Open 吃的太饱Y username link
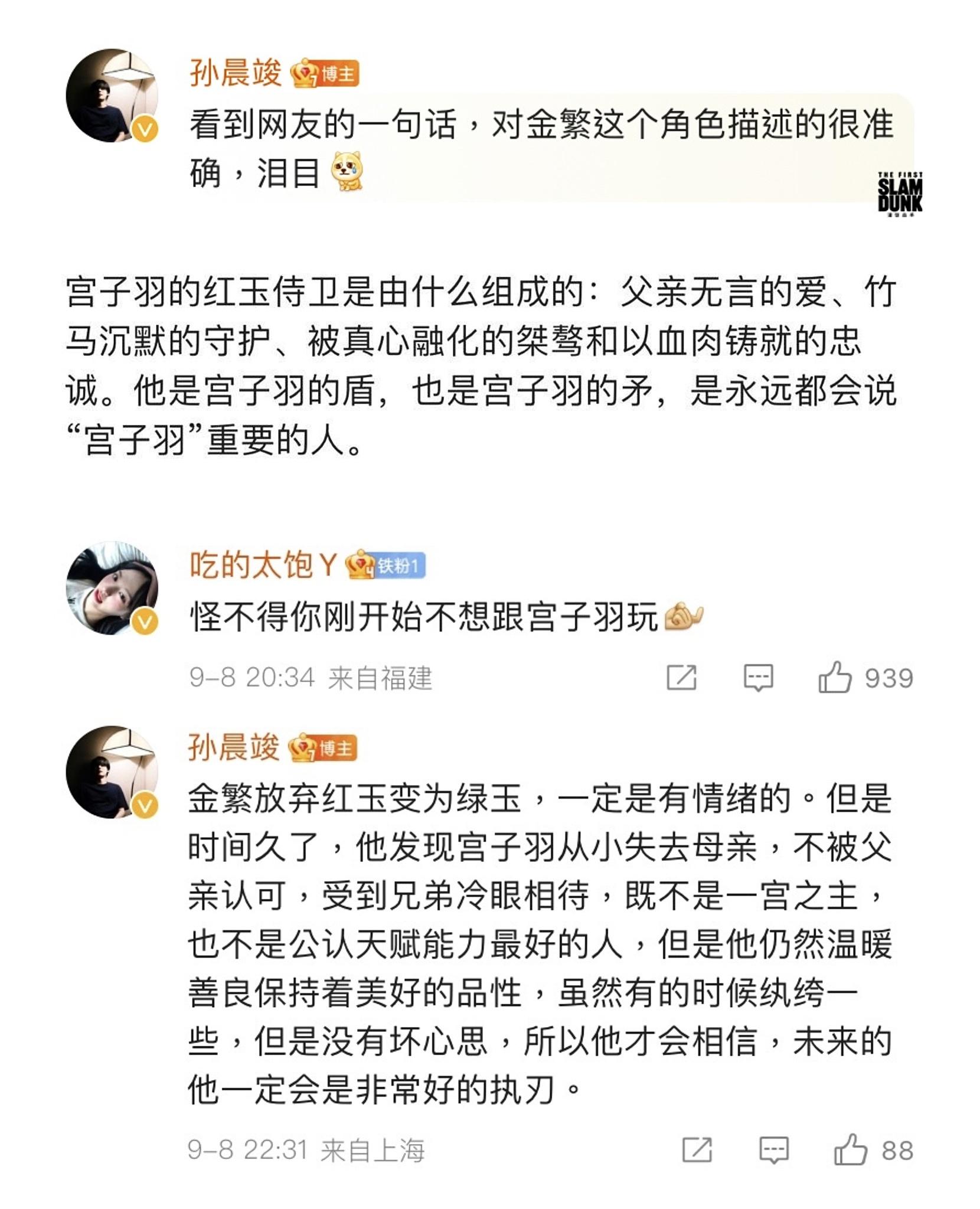 263,565
